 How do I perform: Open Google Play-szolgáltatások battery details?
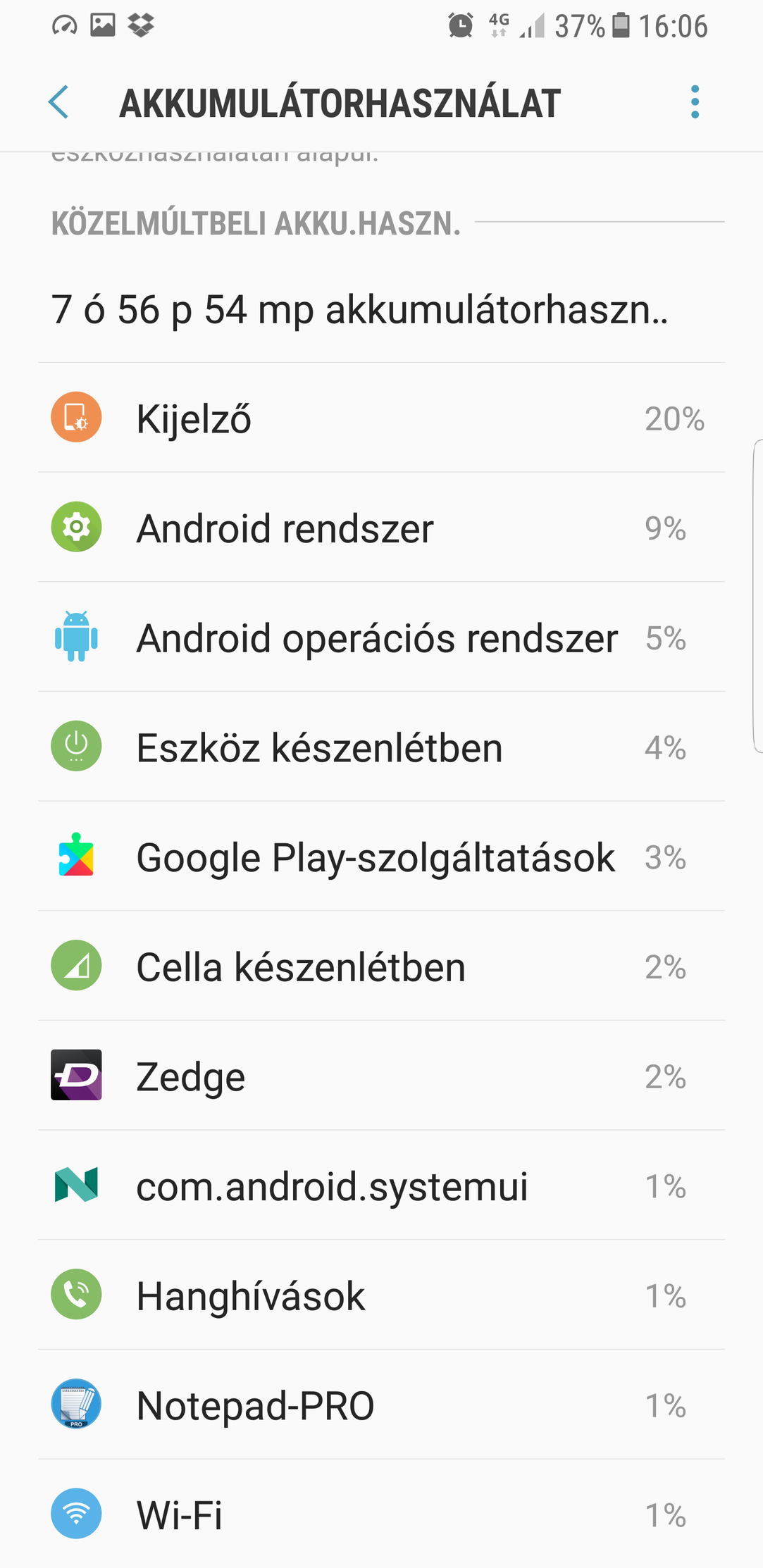click(x=381, y=857)
